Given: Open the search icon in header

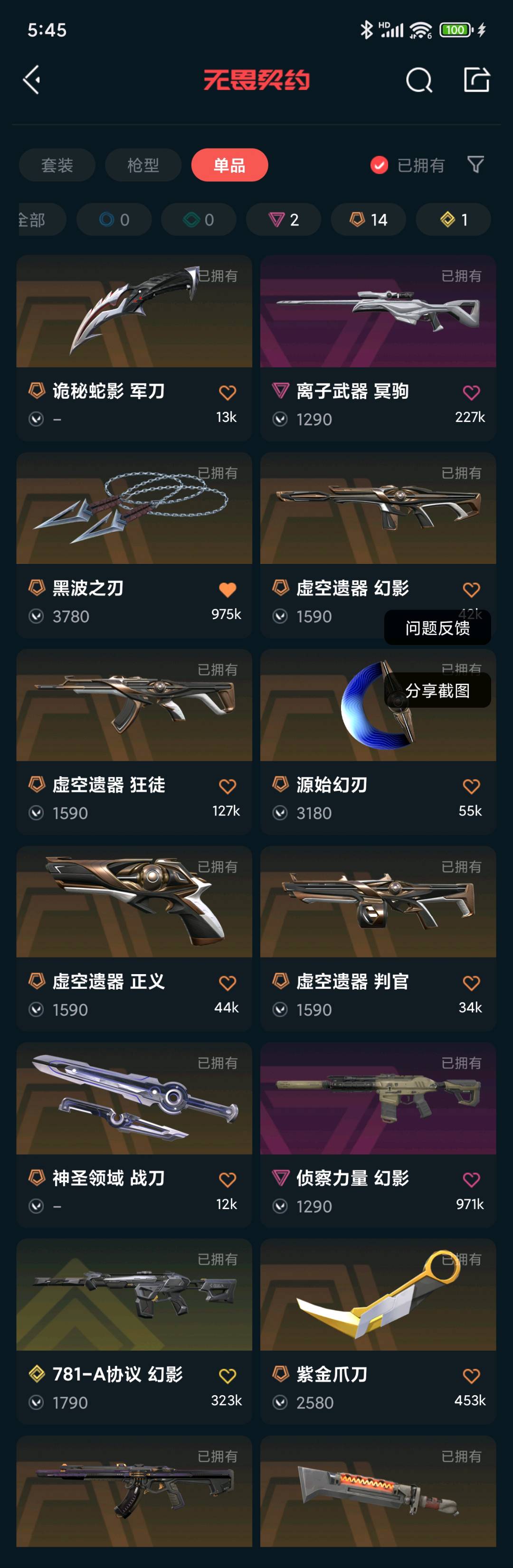Looking at the screenshot, I should click(418, 80).
